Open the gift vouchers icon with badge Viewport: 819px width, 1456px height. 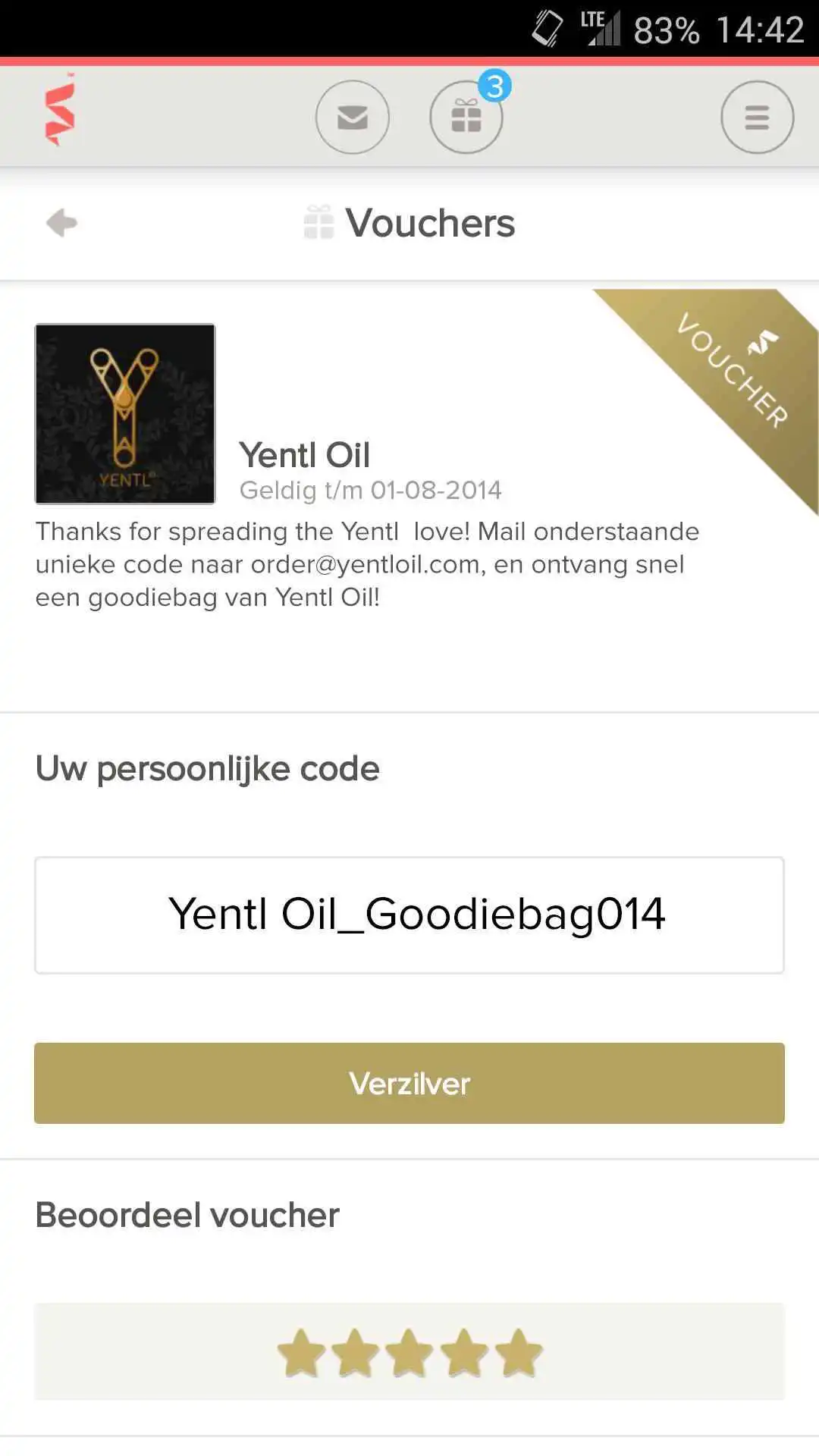tap(466, 118)
